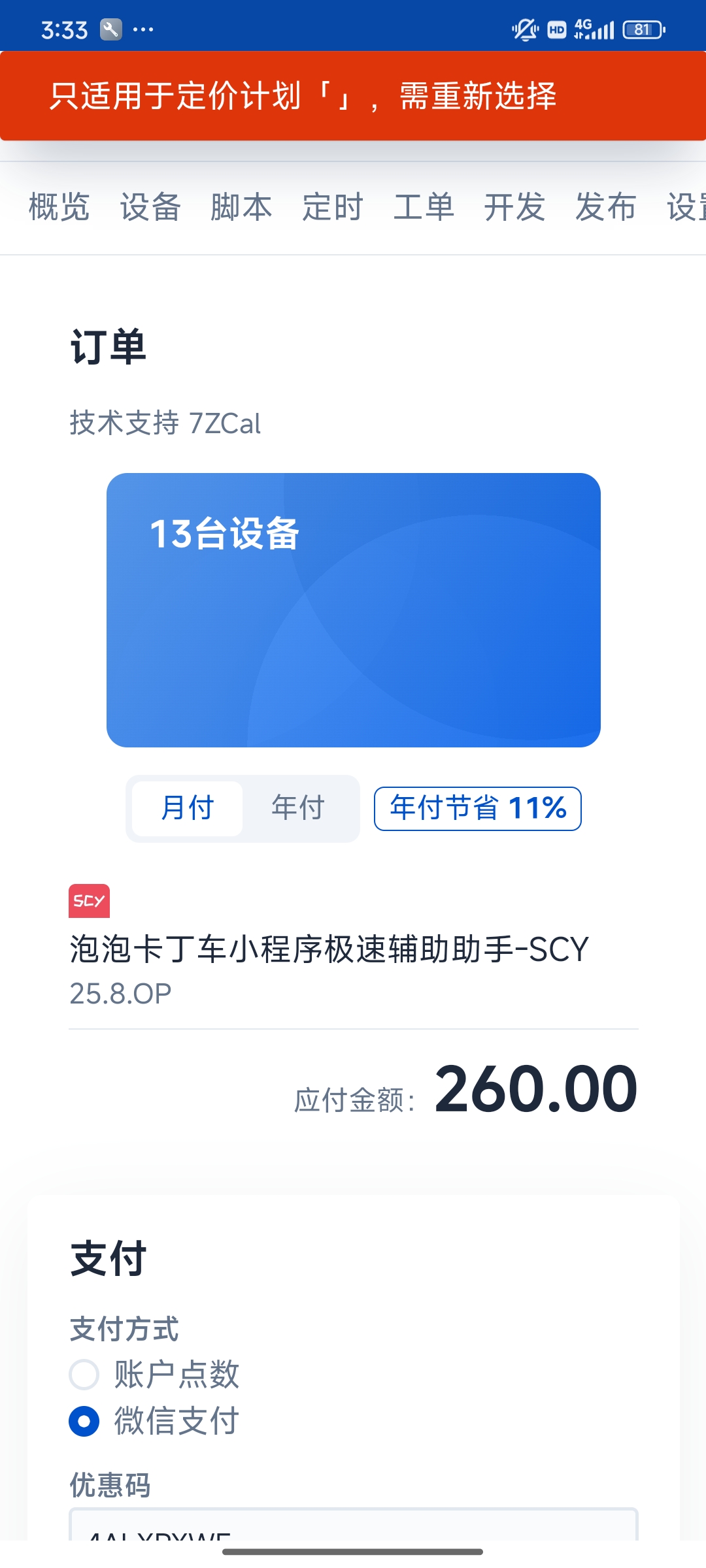Choose 账户点数 as payment method
This screenshot has width=706, height=1568.
click(84, 1375)
